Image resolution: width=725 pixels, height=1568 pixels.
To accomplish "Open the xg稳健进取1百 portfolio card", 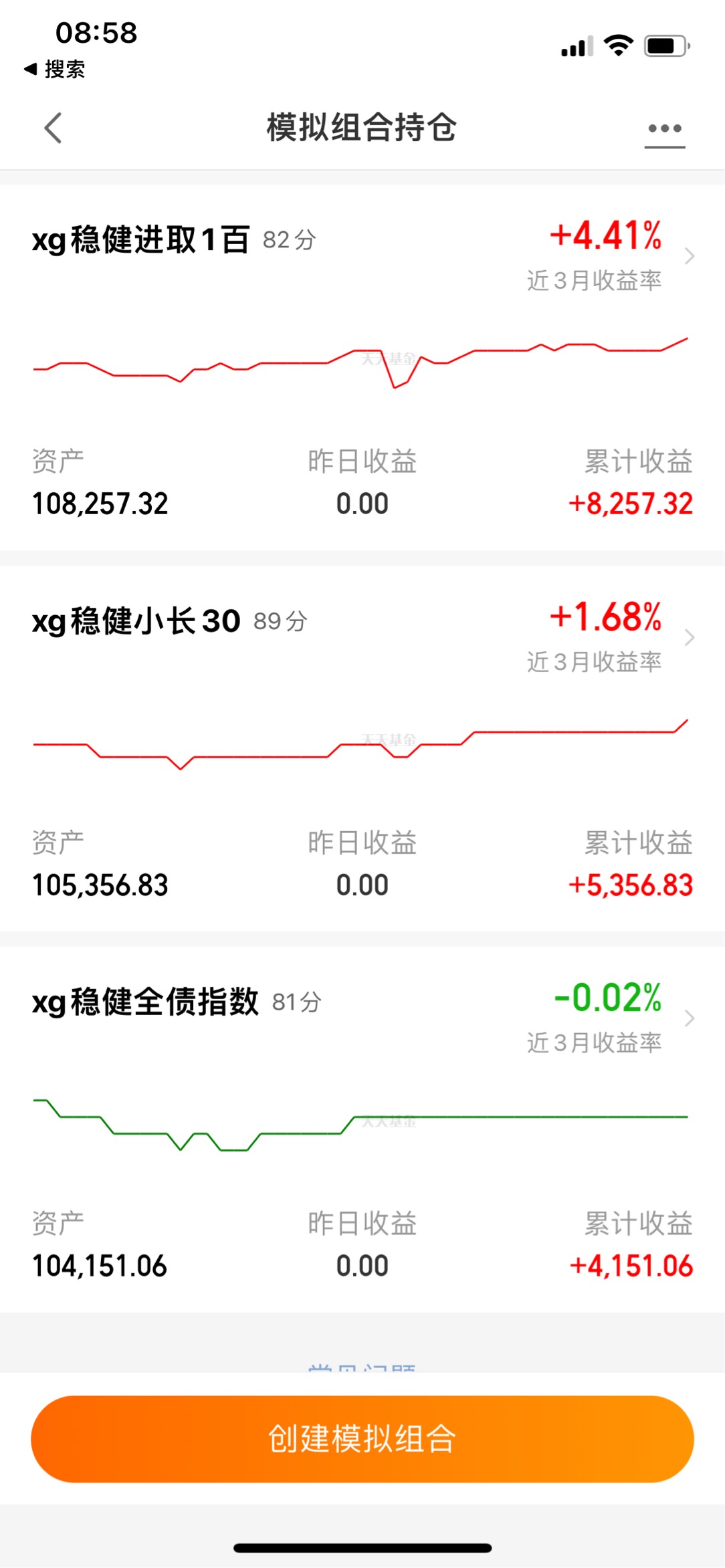I will [362, 367].
